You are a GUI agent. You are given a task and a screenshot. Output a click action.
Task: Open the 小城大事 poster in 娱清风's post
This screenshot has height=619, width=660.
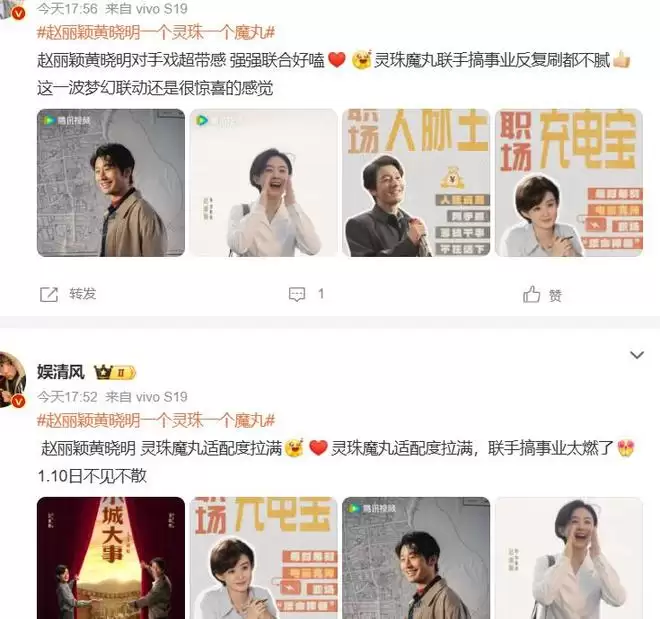click(110, 558)
